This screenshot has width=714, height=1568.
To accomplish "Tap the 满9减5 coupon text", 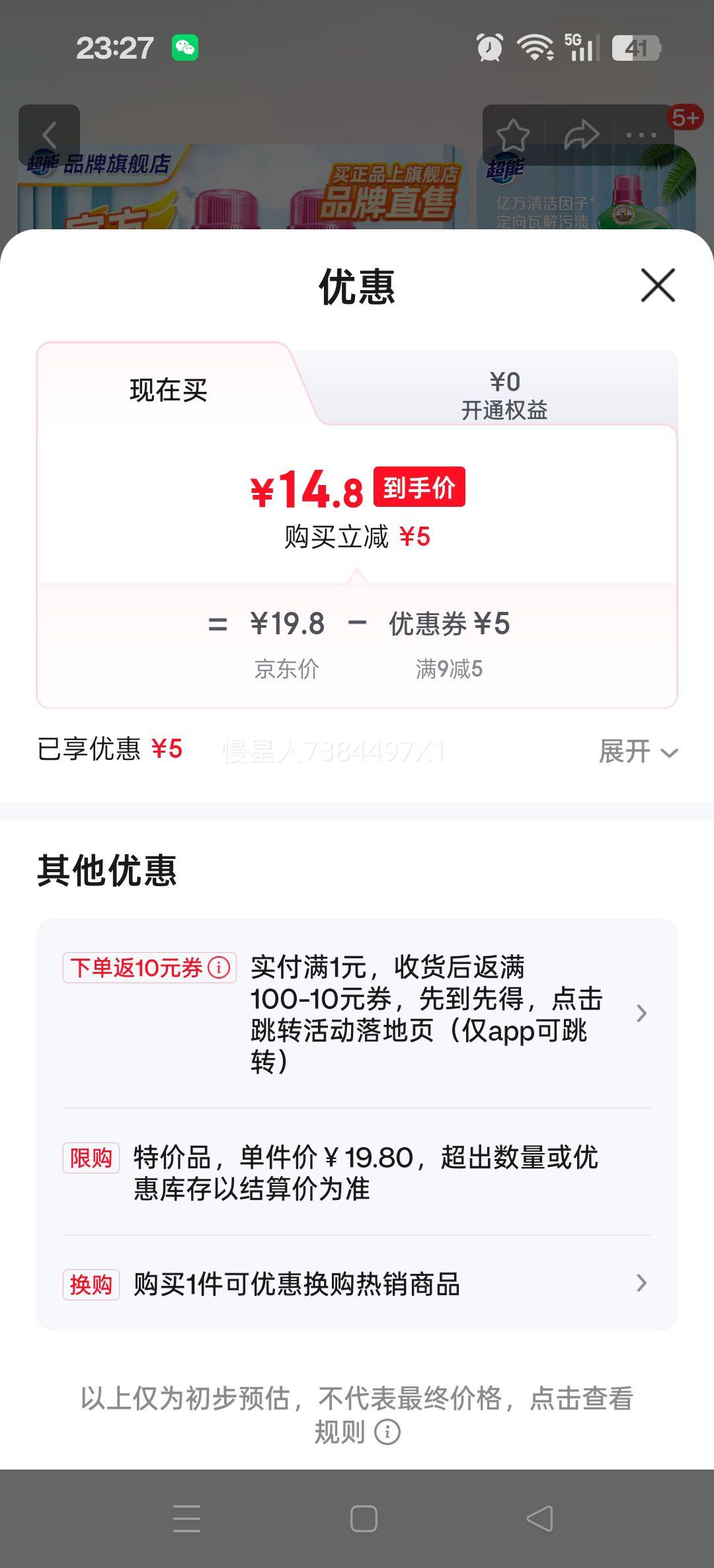I will tap(448, 669).
